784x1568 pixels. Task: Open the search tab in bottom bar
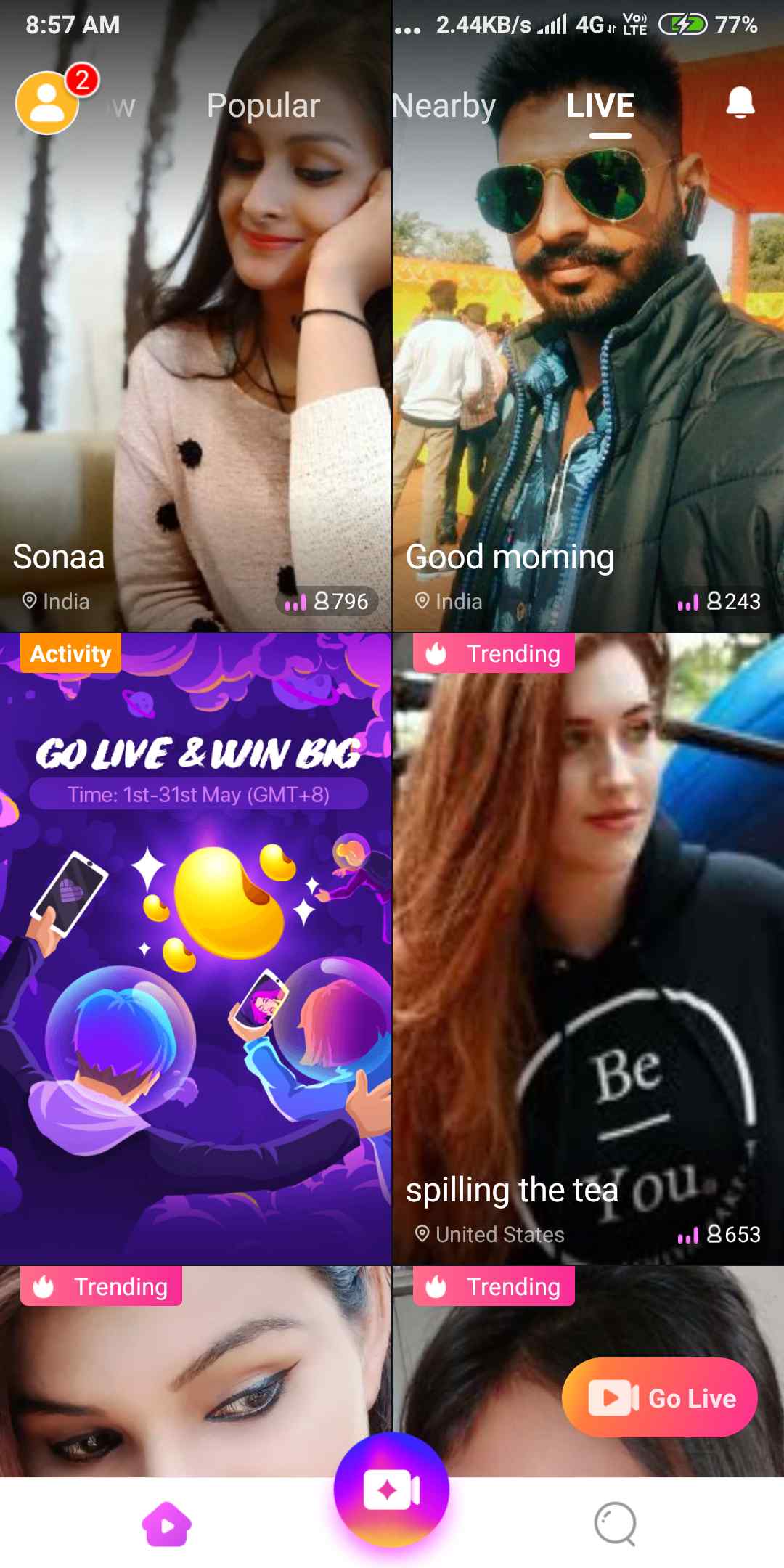(615, 1524)
